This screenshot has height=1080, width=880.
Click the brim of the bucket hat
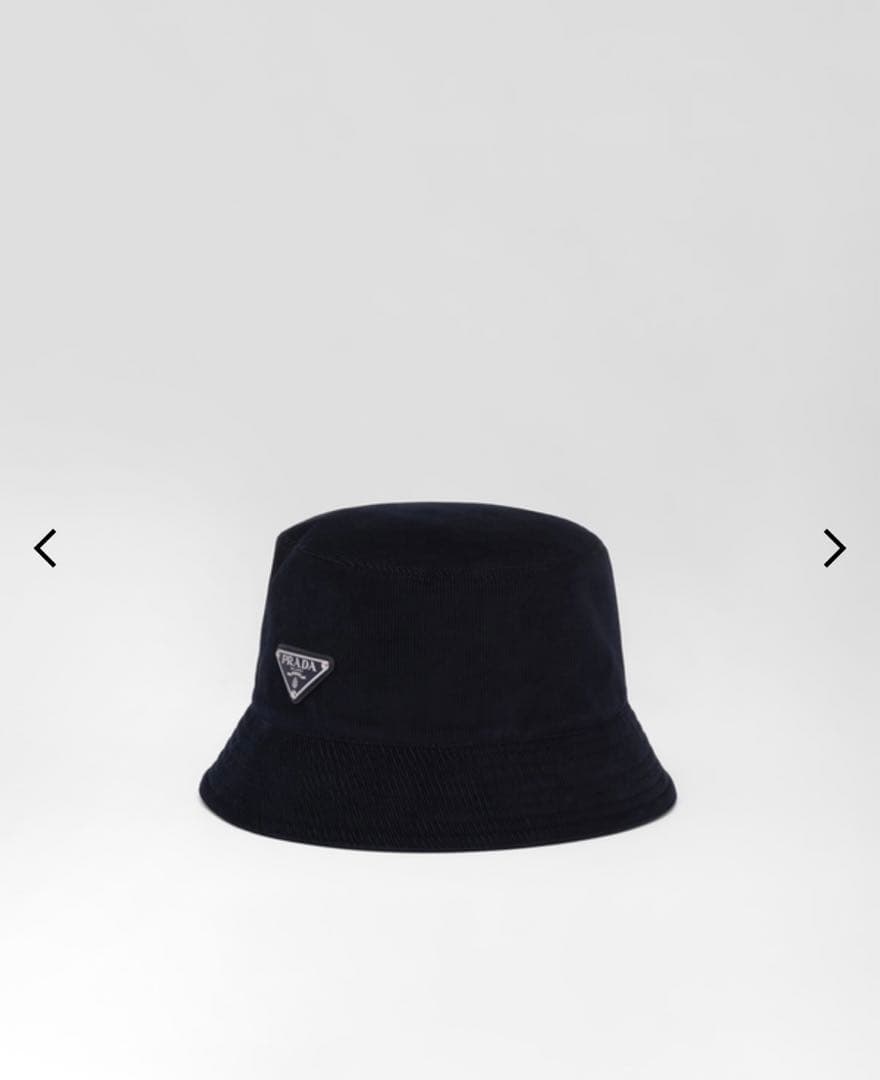[440, 790]
